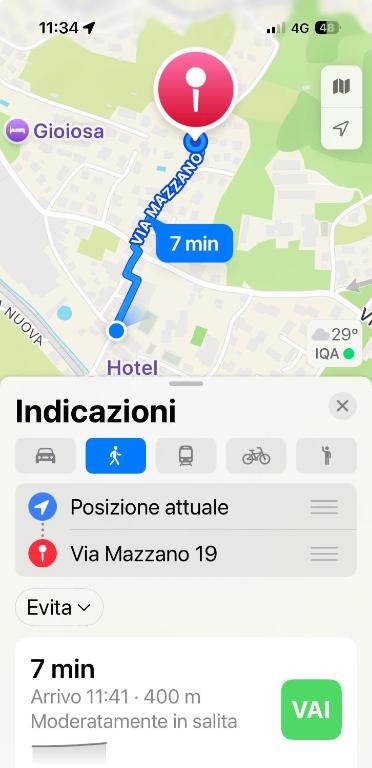Screen dimensions: 372x768
Task: Start navigation with the VAI button
Action: coord(311,709)
